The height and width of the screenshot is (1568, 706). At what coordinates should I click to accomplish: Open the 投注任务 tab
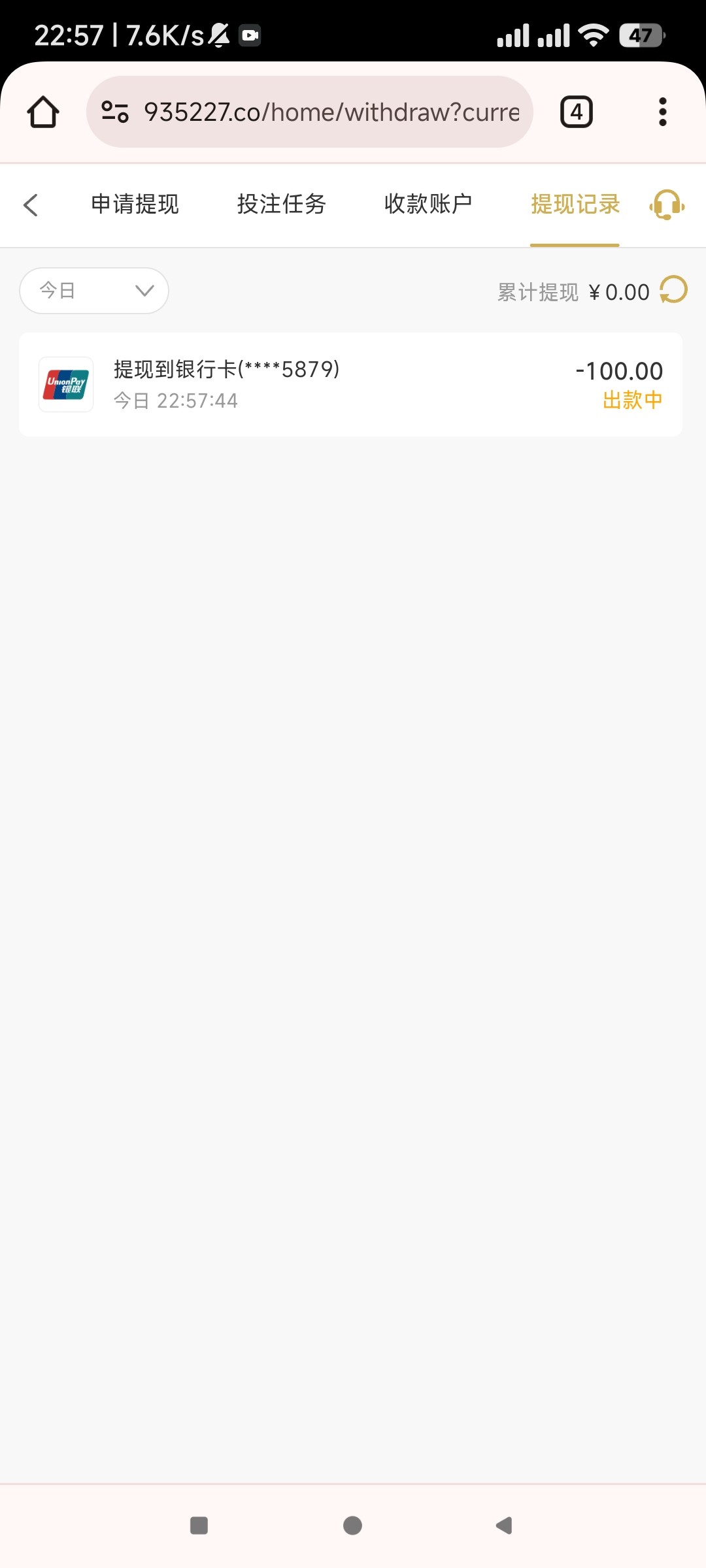tap(281, 204)
